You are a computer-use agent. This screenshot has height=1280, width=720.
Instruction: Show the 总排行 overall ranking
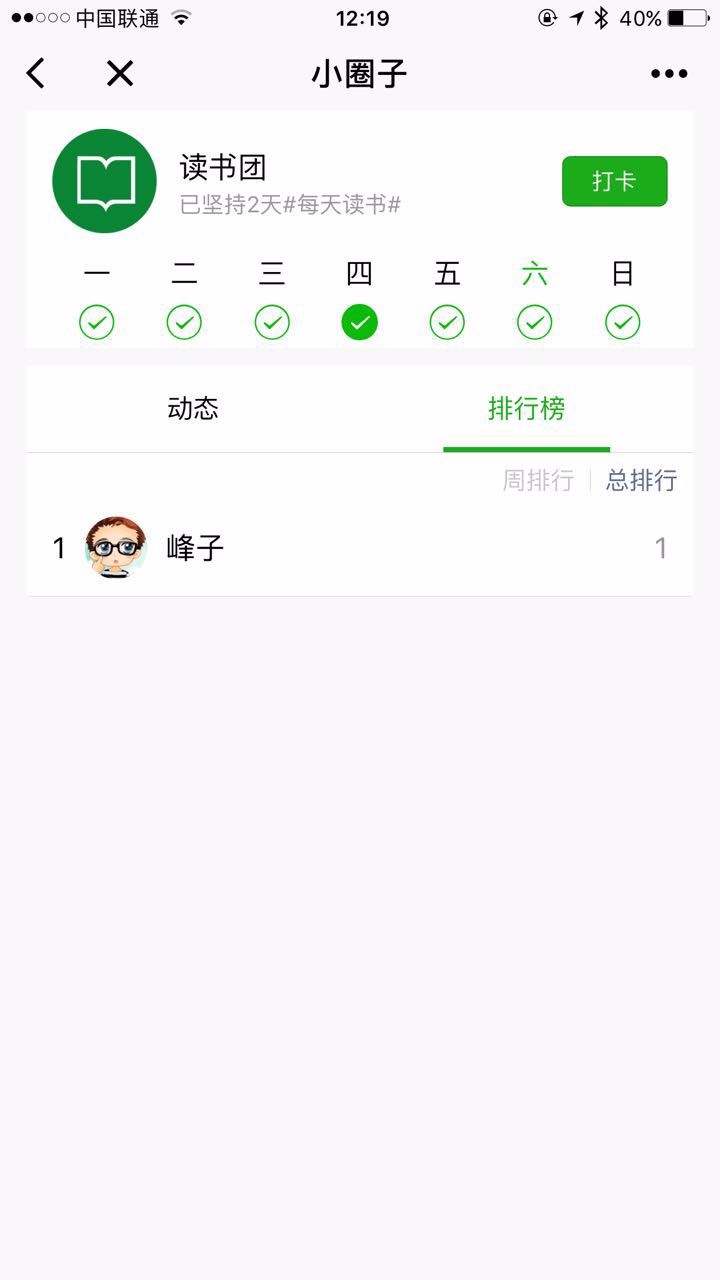click(x=641, y=480)
